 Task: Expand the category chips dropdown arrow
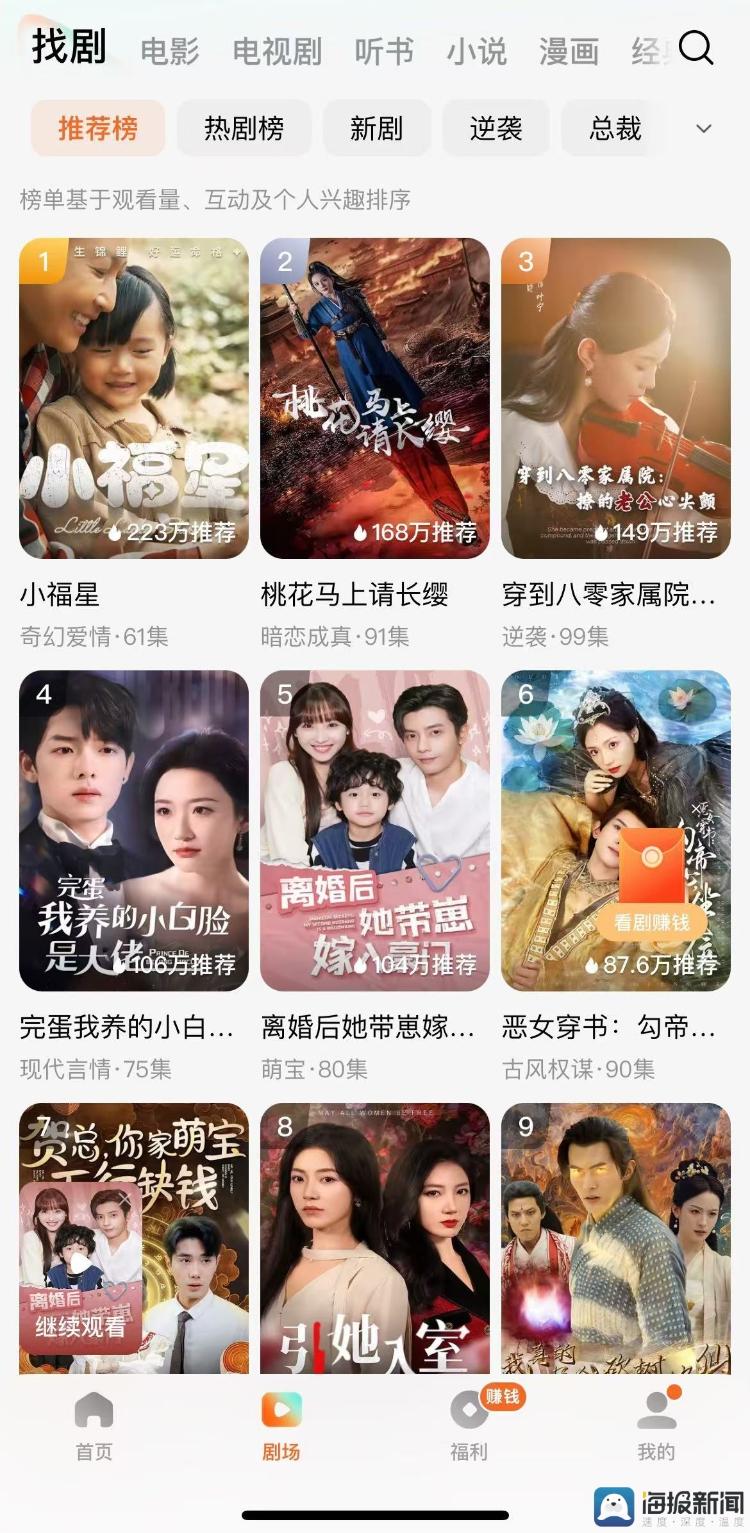[704, 128]
